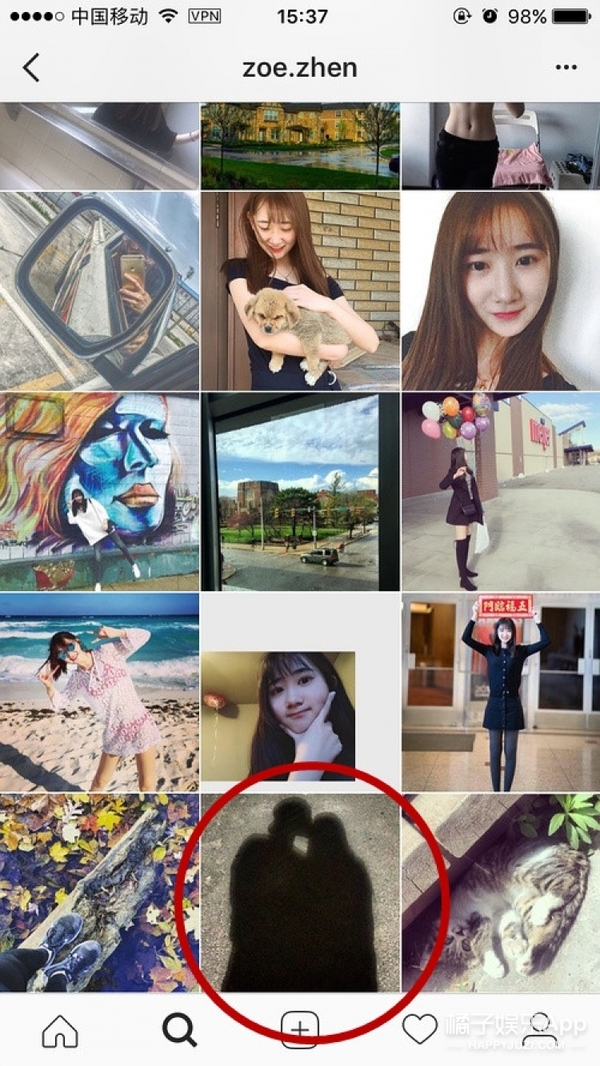This screenshot has width=600, height=1066.
Task: Open the sleeping cat photo
Action: [500, 892]
